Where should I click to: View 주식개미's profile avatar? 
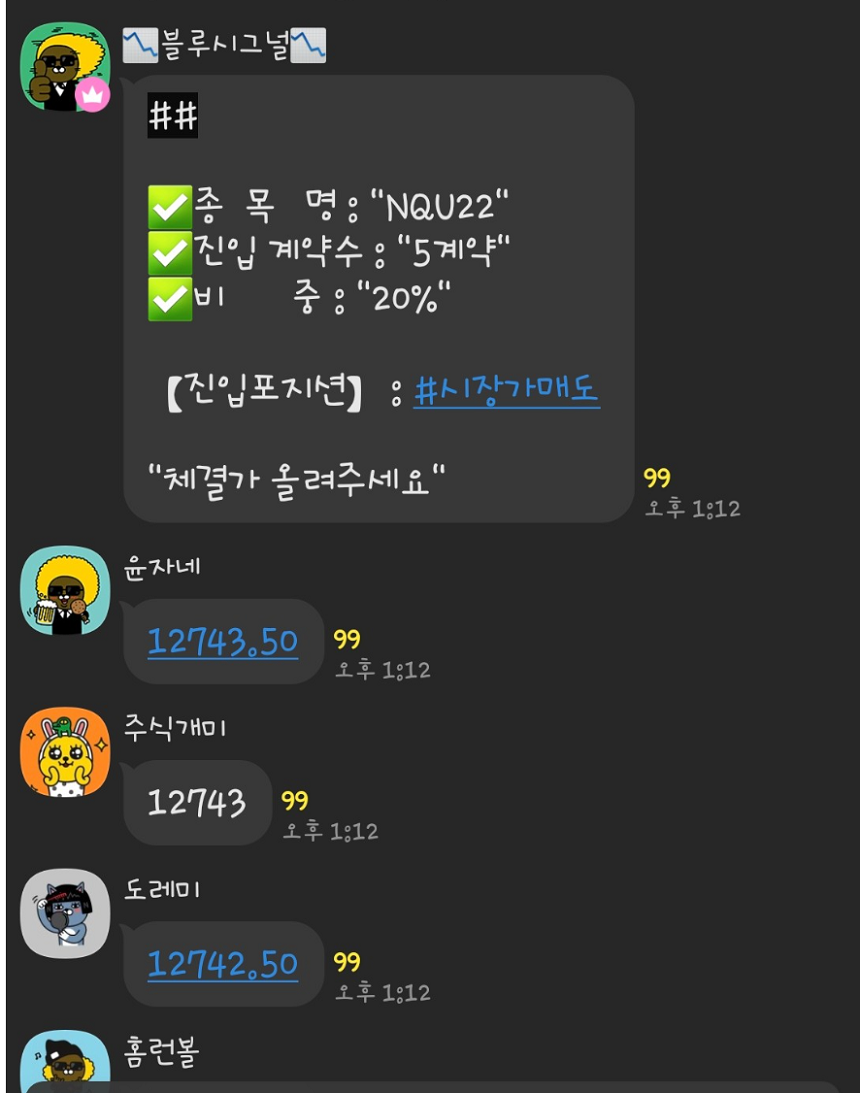click(64, 752)
